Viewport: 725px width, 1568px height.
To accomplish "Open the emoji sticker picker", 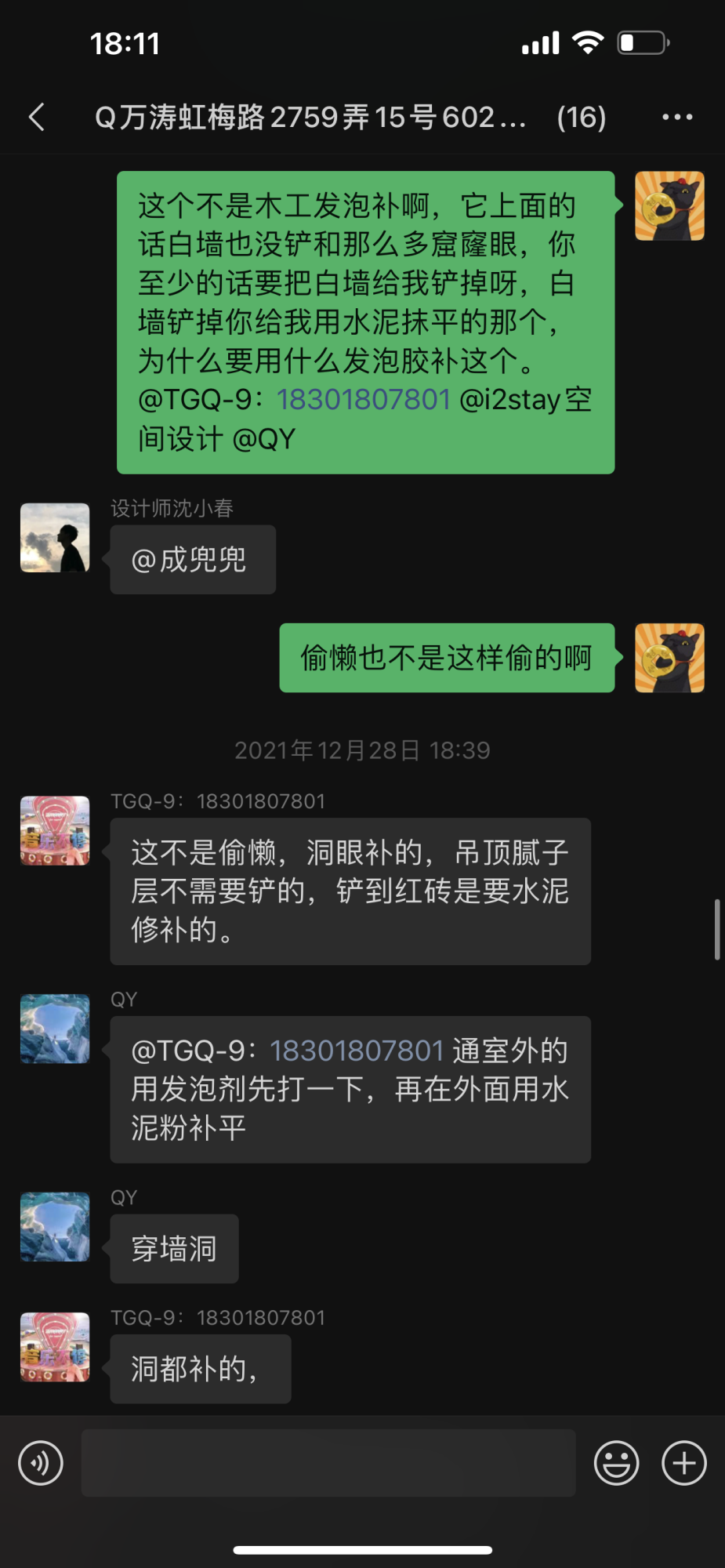I will coord(616,1463).
